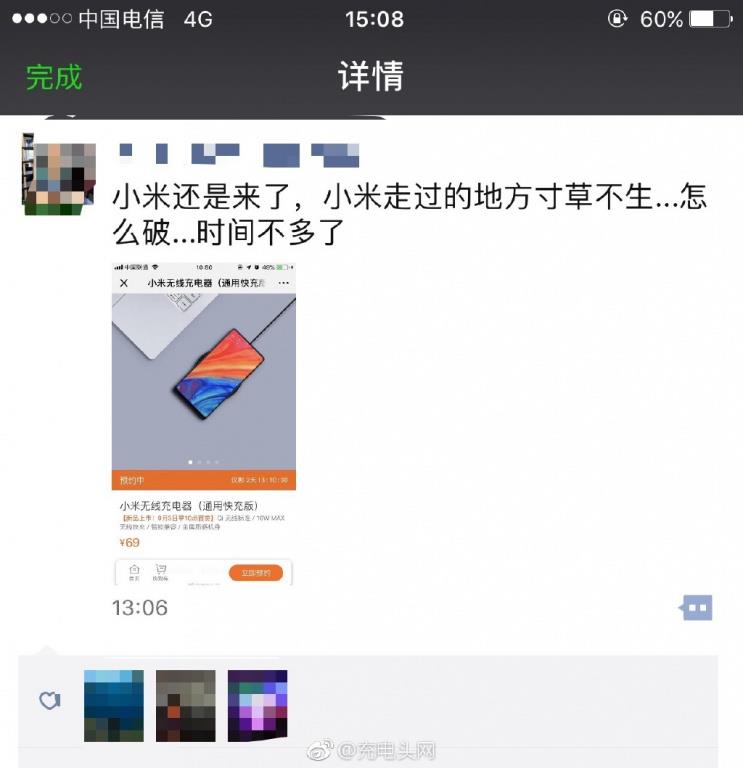Open the third liker's purple avatar
This screenshot has height=768, width=743.
click(258, 705)
